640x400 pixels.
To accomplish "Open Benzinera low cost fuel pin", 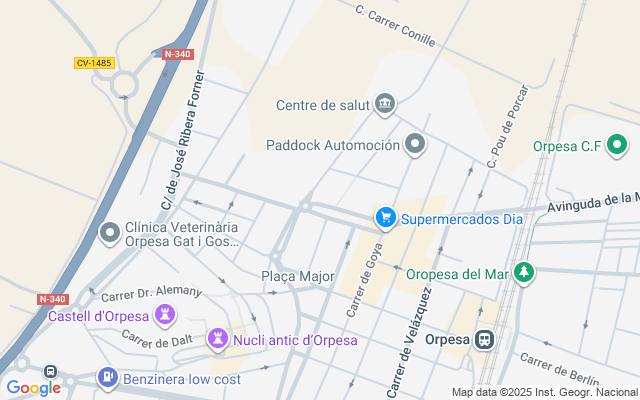I will [x=107, y=378].
